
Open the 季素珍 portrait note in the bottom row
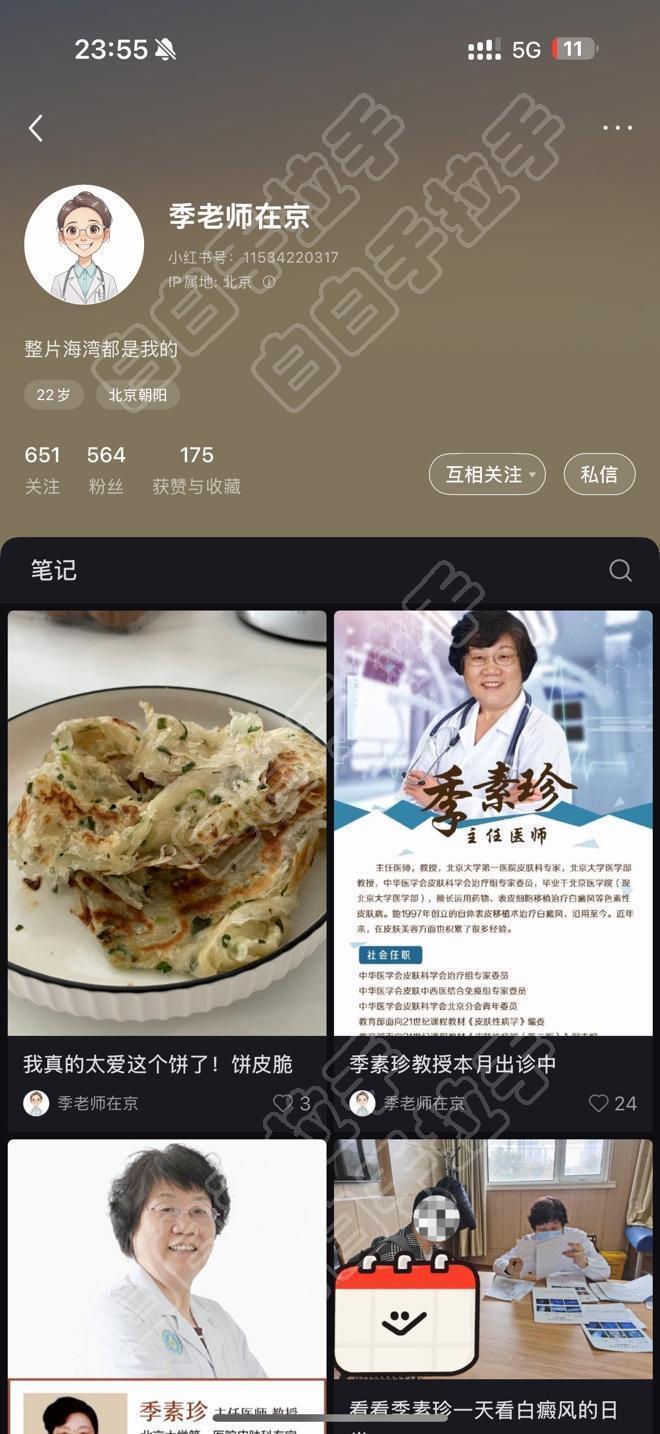pyautogui.click(x=167, y=1280)
